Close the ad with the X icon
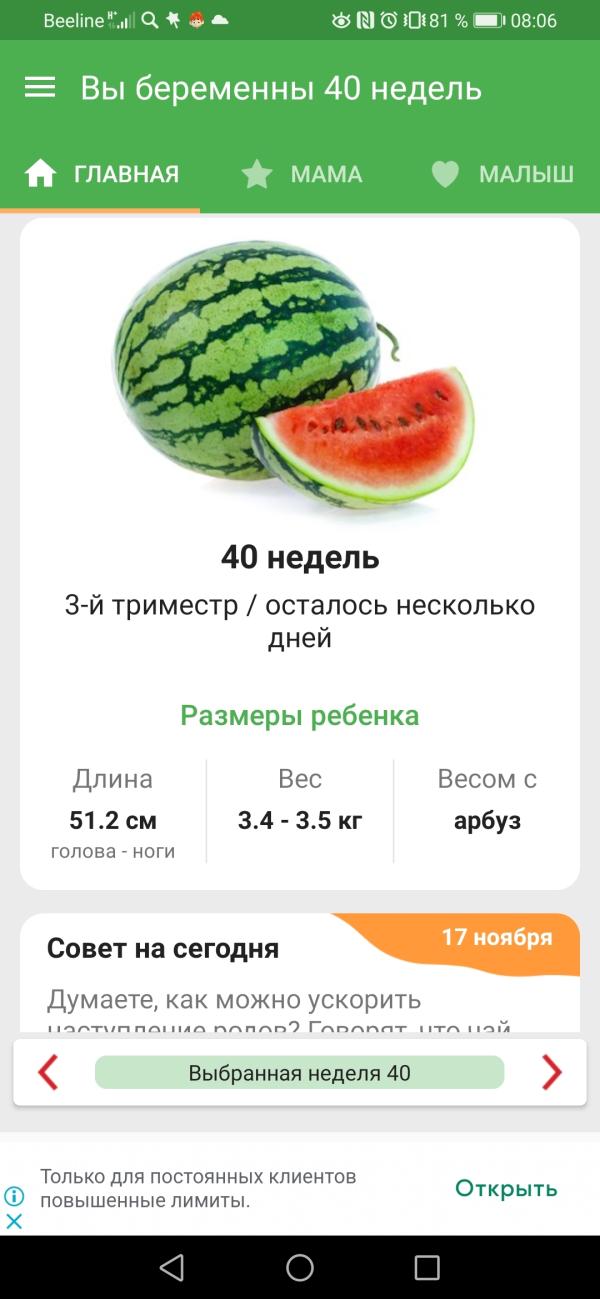Viewport: 600px width, 1299px height. click(14, 1221)
